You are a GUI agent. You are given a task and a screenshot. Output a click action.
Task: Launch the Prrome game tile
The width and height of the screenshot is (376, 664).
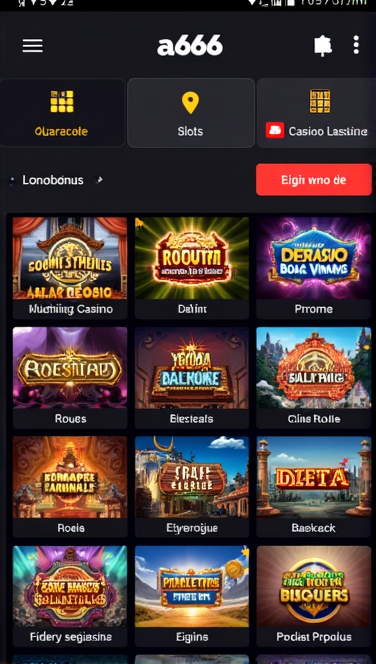coord(314,268)
